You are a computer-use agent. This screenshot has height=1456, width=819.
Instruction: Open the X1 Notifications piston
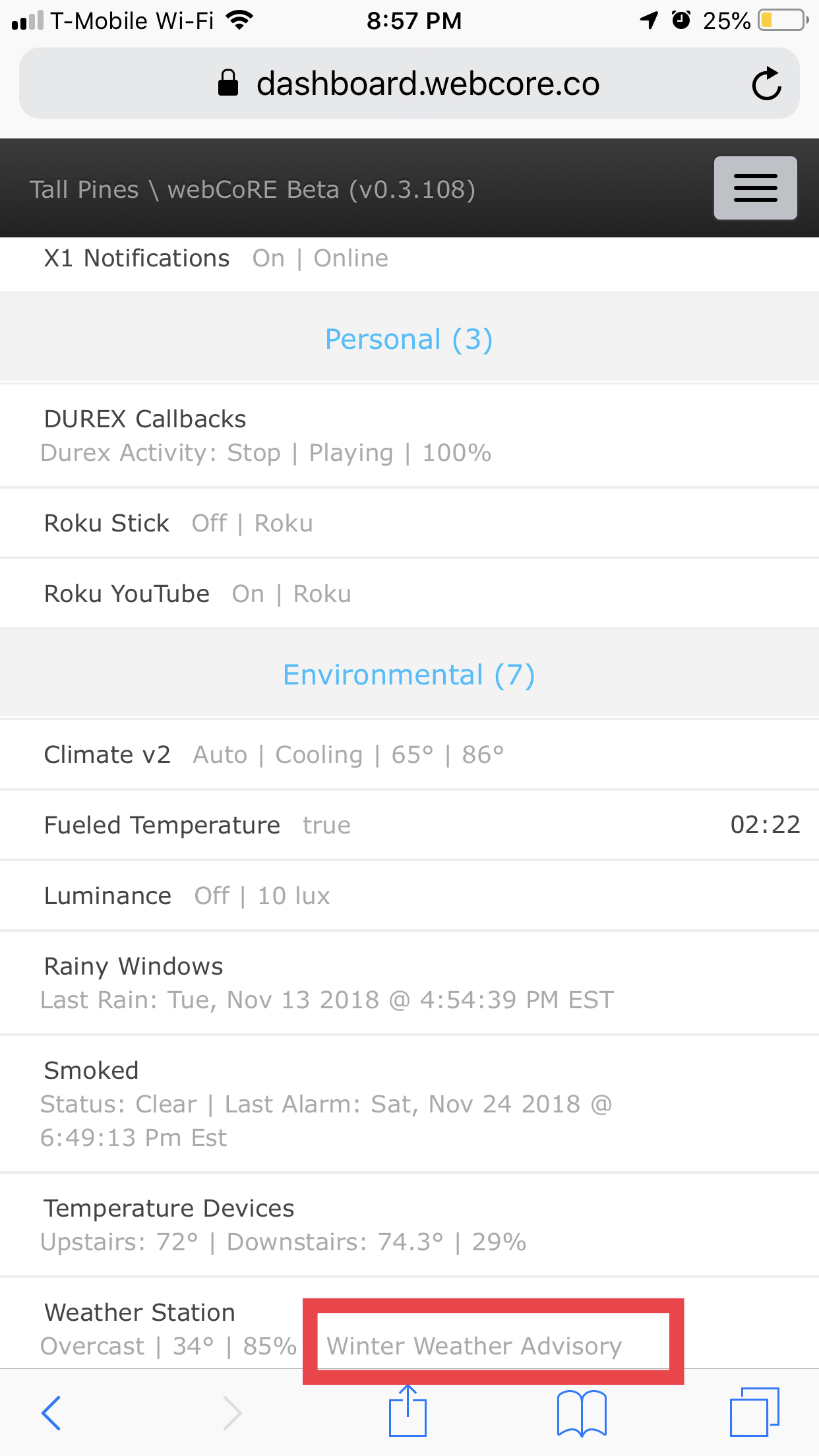(x=409, y=258)
